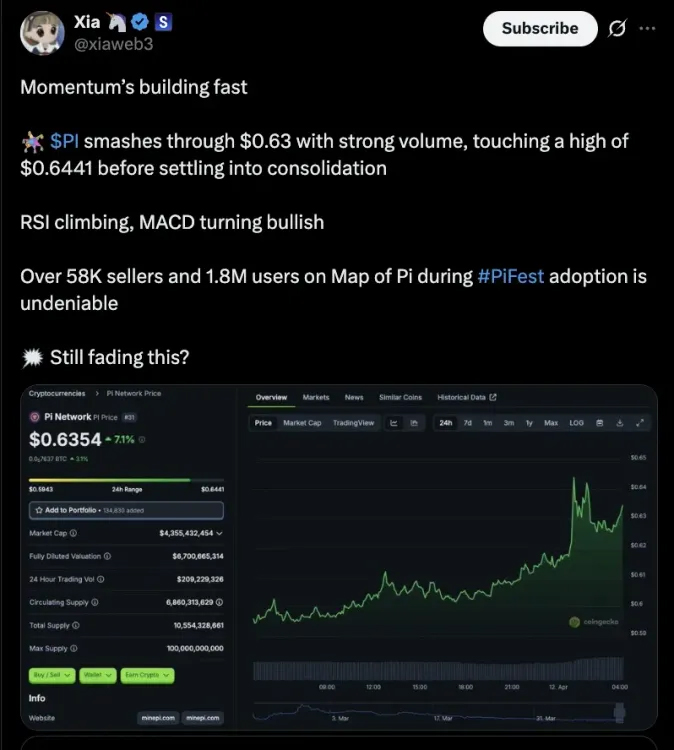Open the Grok icon beside Subscribe
The height and width of the screenshot is (750, 674).
[617, 28]
